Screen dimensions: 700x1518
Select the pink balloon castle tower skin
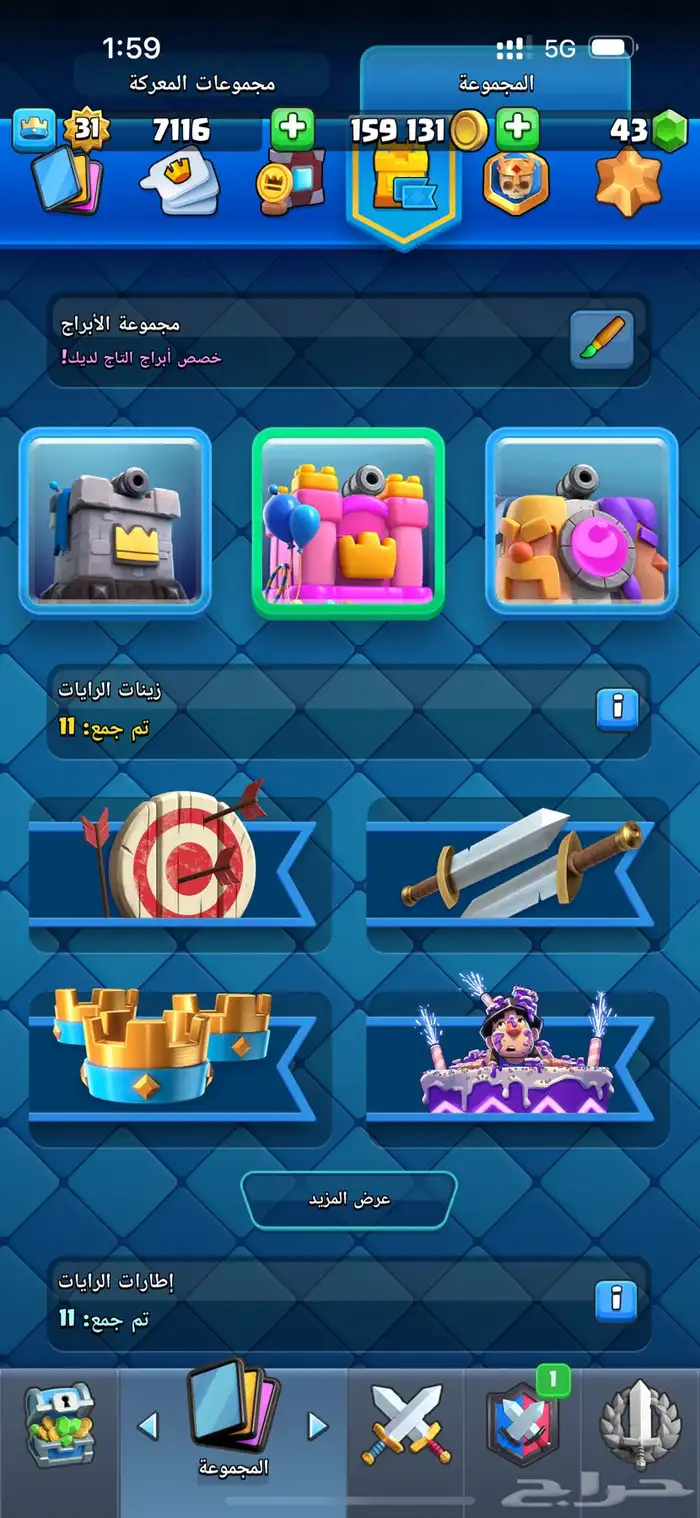pos(348,523)
